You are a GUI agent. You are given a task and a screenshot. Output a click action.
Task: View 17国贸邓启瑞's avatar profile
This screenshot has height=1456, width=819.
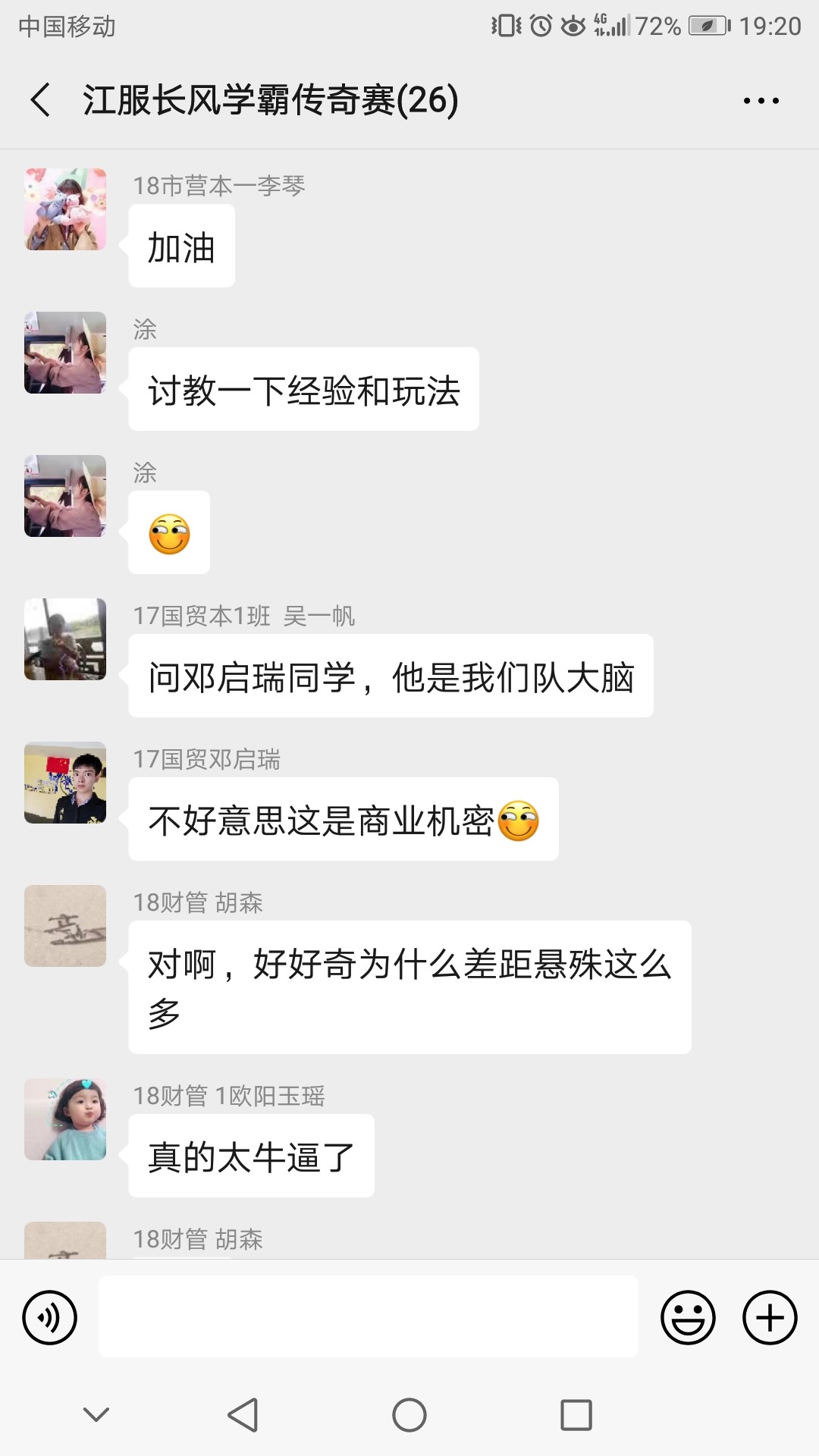click(x=65, y=783)
